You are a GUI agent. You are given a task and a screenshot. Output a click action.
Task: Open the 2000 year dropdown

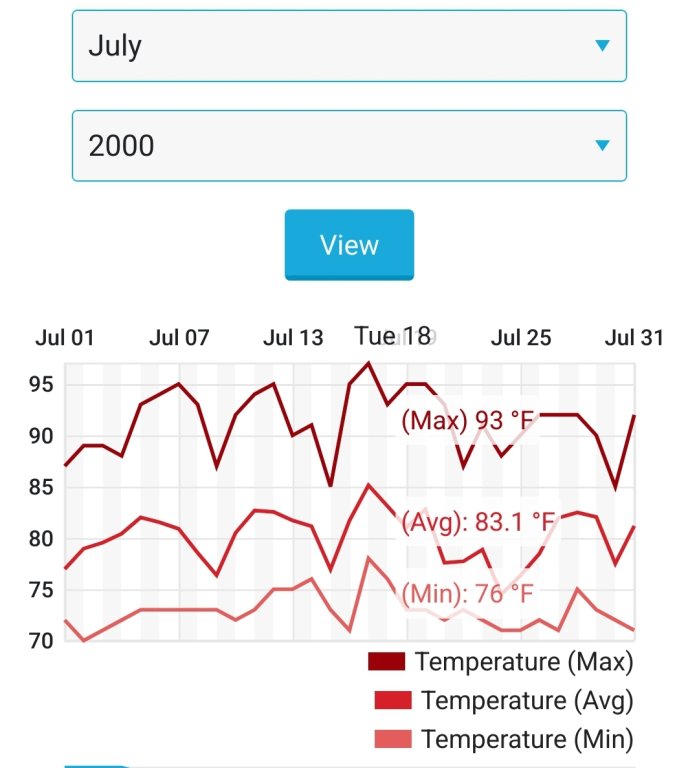click(348, 146)
